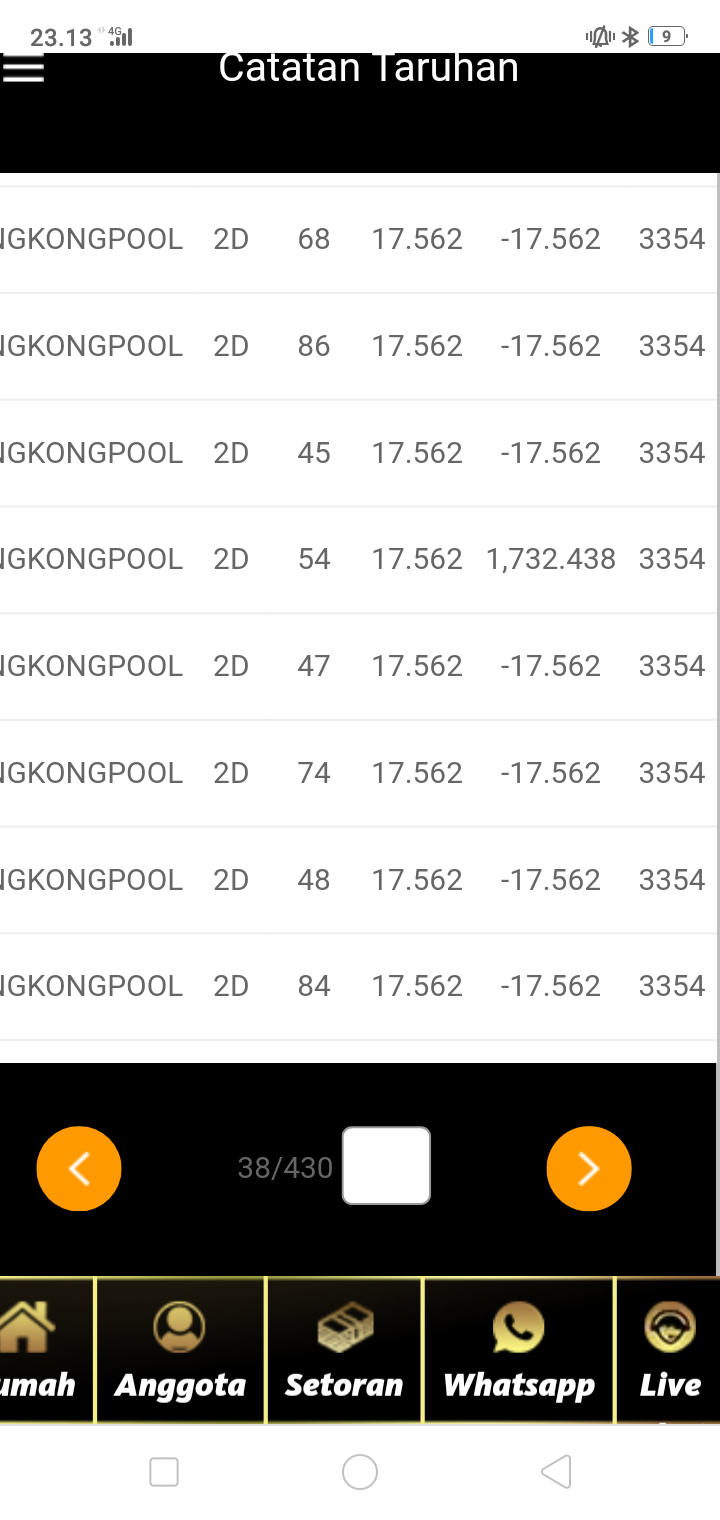The image size is (720, 1520).
Task: Go to the next page of records
Action: 589,1168
